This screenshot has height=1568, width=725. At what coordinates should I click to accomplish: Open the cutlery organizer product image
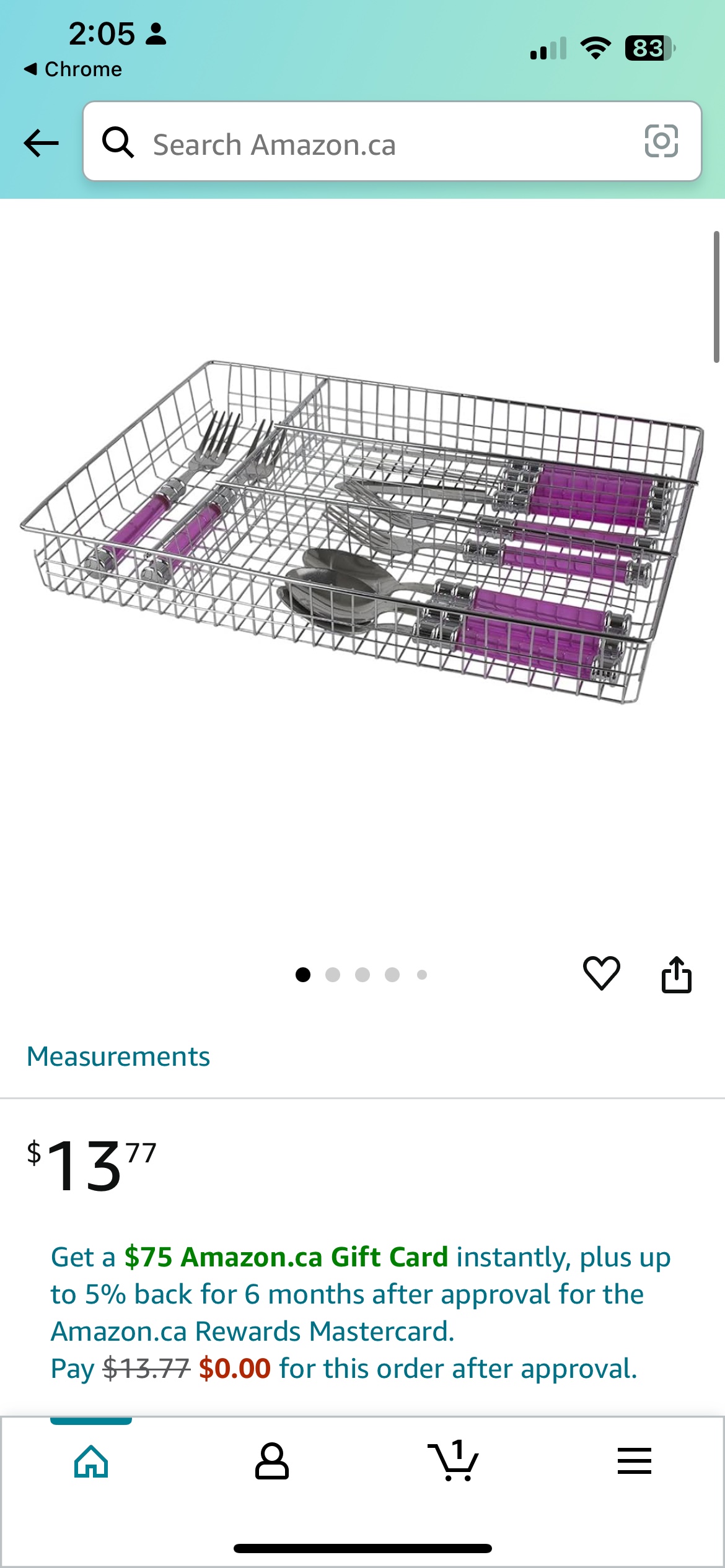tap(362, 531)
